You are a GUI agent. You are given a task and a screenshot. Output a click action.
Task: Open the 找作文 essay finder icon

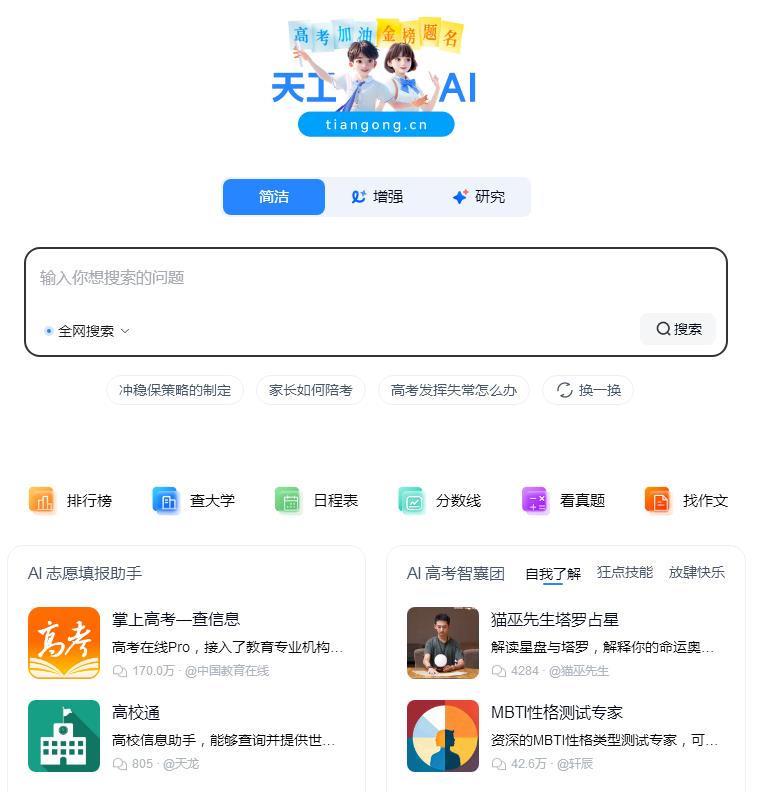(x=657, y=500)
